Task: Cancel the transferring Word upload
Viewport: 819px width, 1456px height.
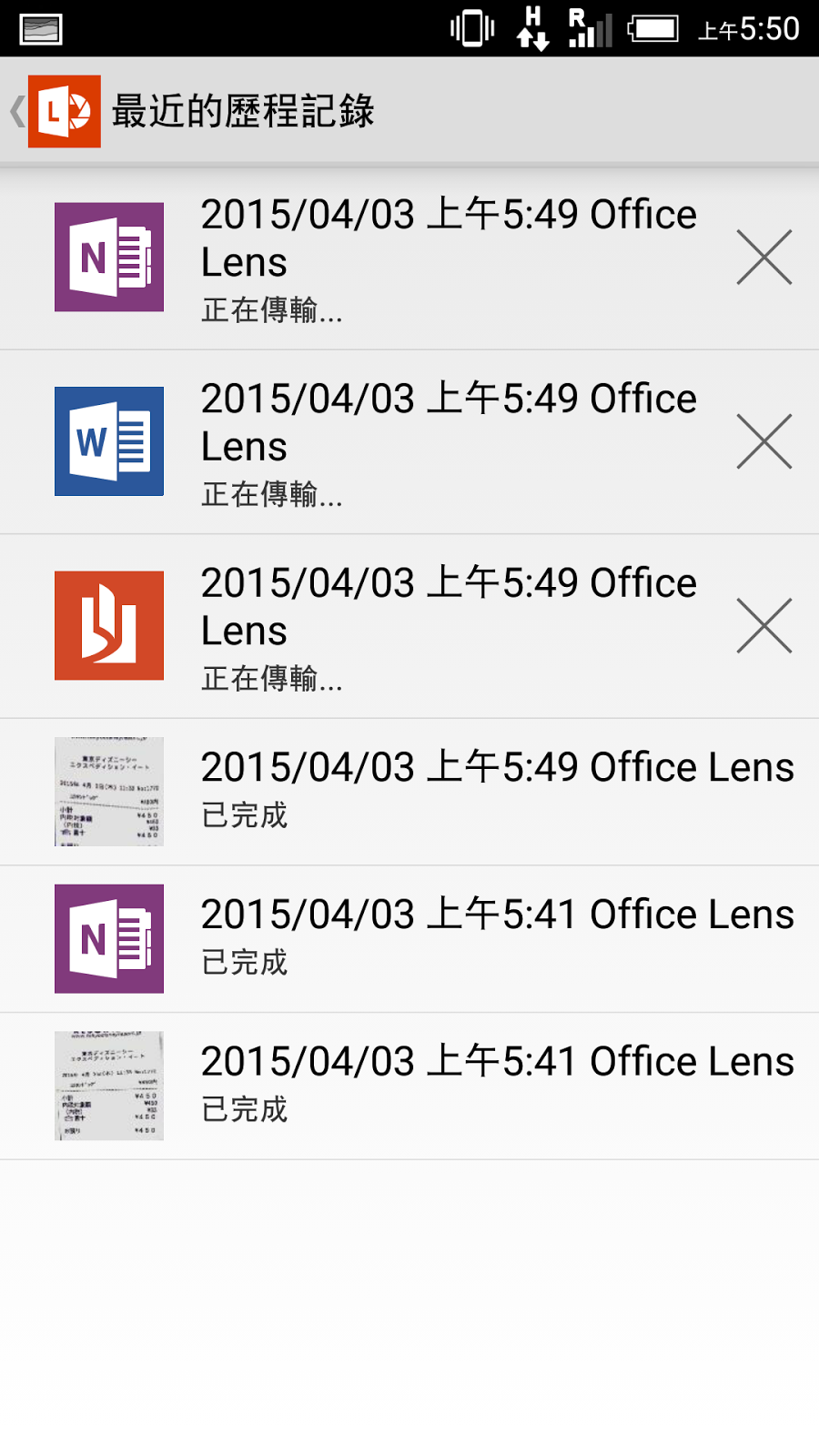Action: pos(764,441)
